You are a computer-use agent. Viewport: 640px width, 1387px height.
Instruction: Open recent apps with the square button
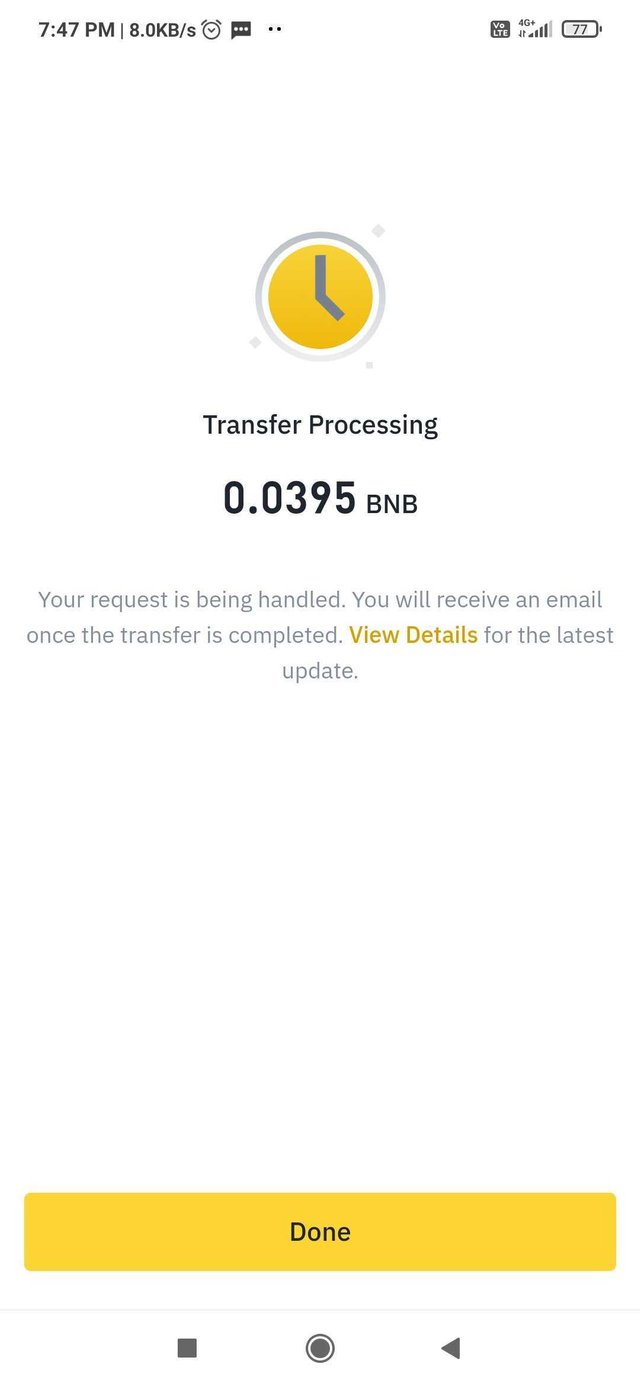pos(187,1348)
